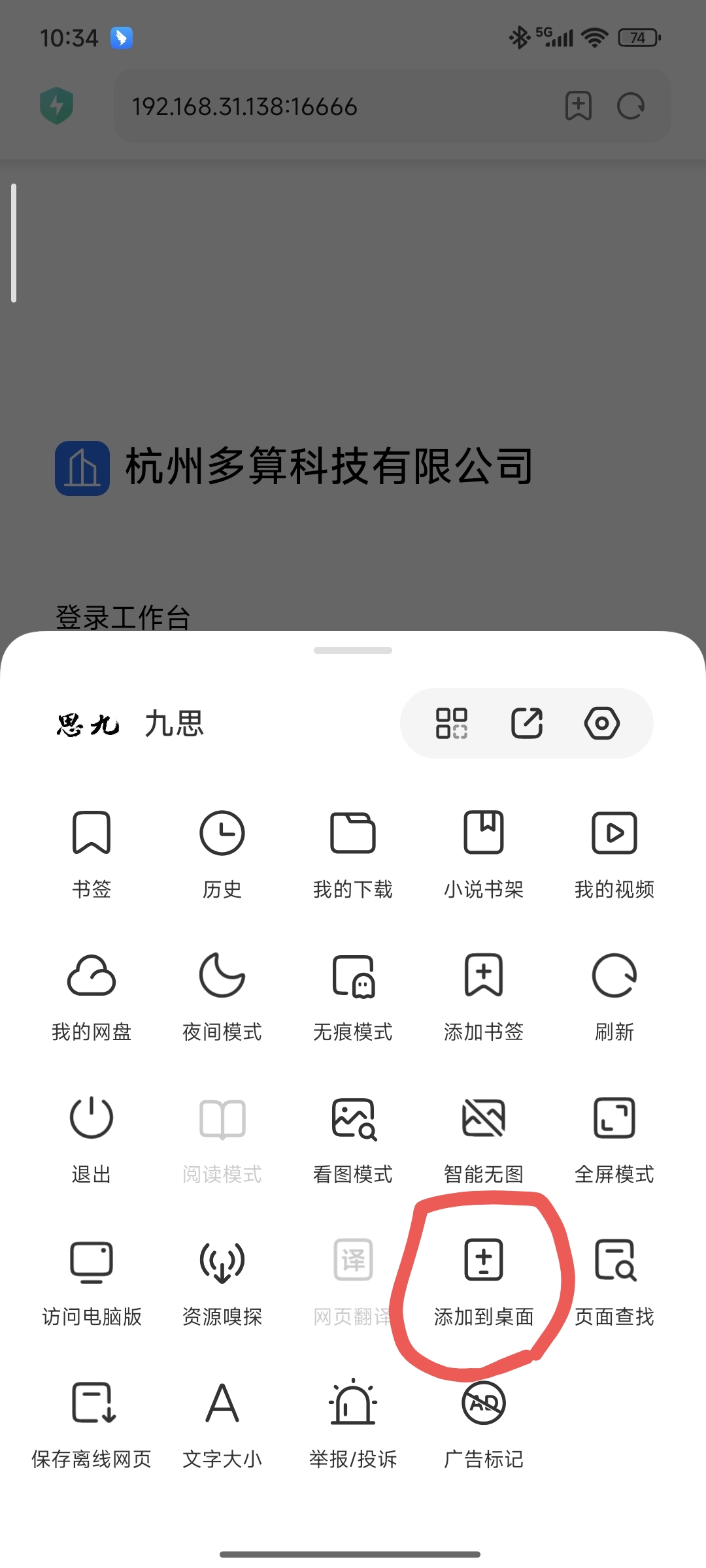
Task: Tap 退出 to exit the browser
Action: click(92, 1118)
